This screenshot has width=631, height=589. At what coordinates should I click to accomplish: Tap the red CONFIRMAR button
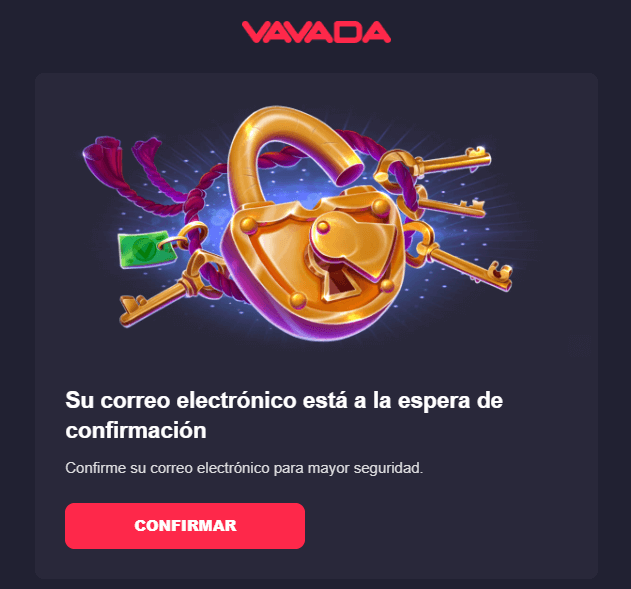[185, 526]
